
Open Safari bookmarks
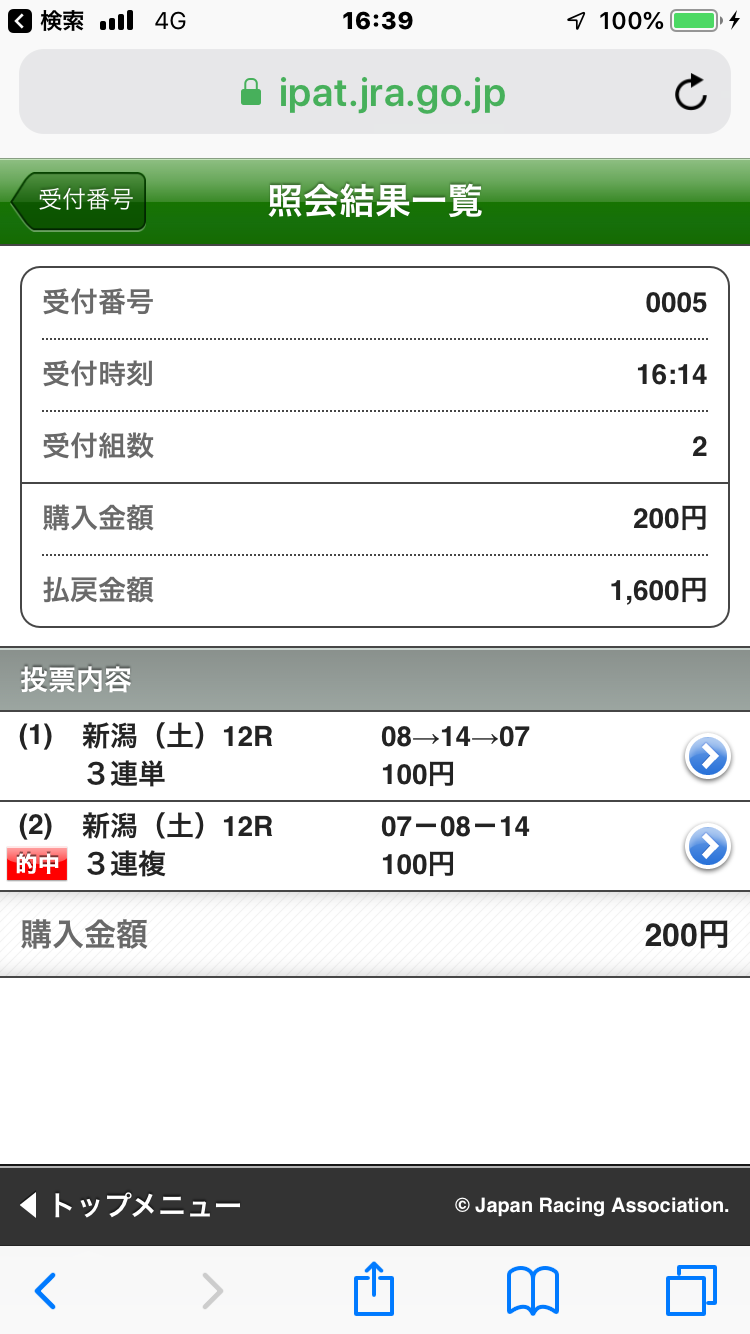pos(533,1291)
